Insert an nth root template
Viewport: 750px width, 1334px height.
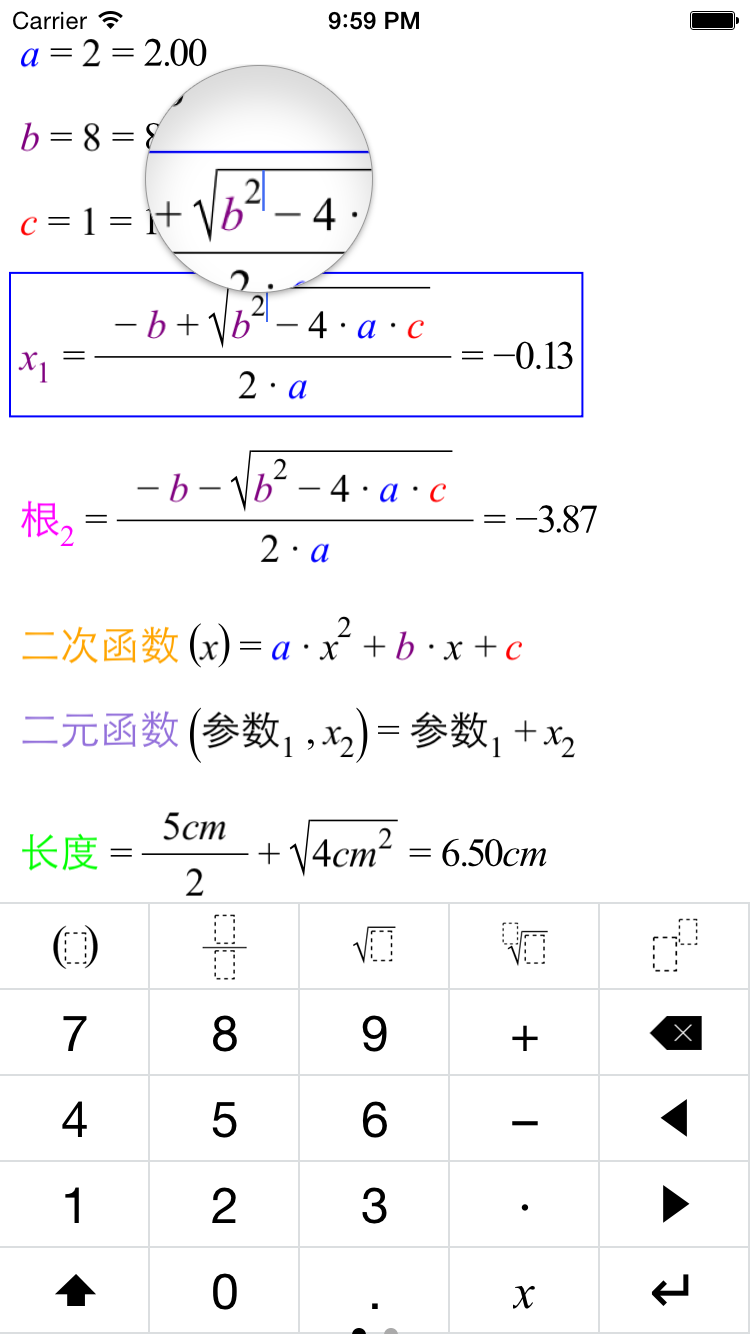[x=523, y=945]
